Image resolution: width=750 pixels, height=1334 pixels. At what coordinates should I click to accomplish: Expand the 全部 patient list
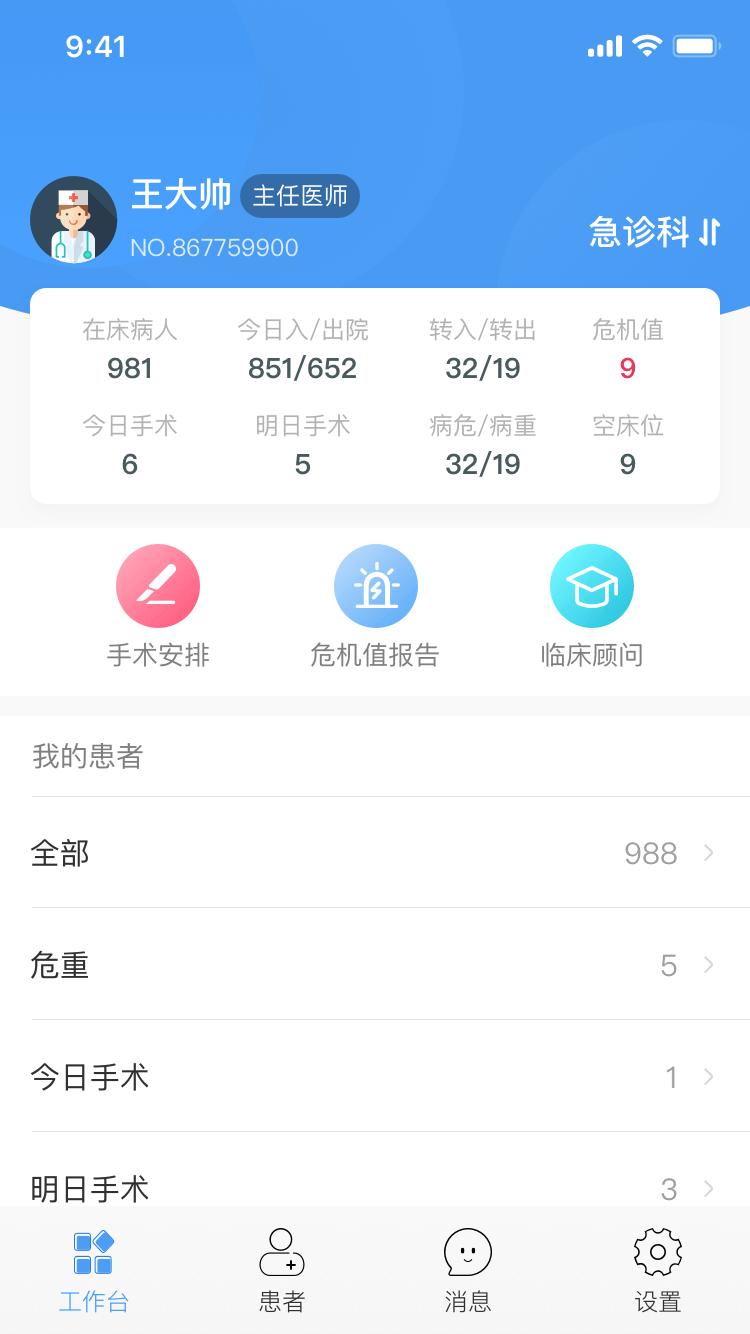pos(709,853)
